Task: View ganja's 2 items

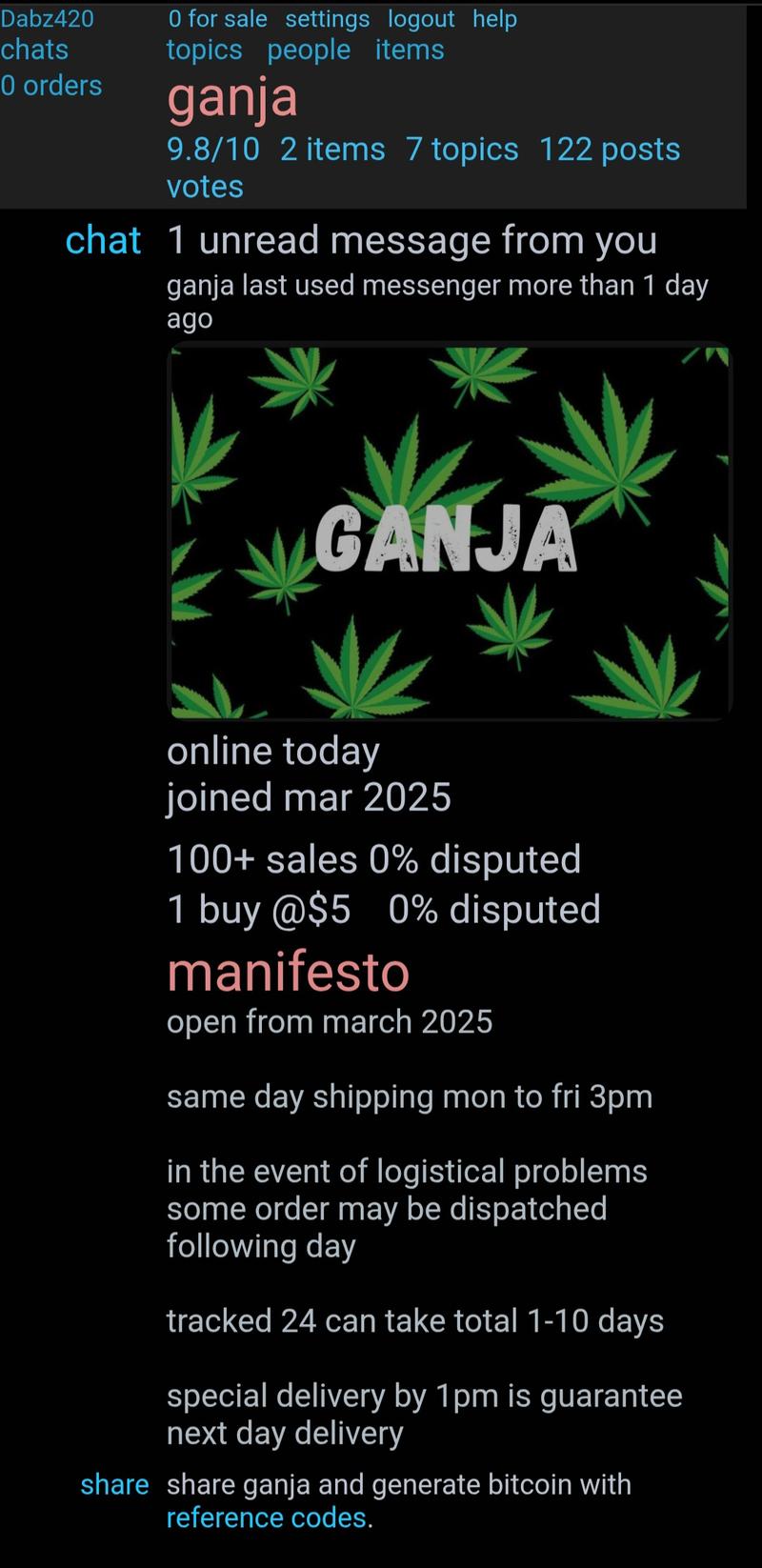Action: point(332,150)
